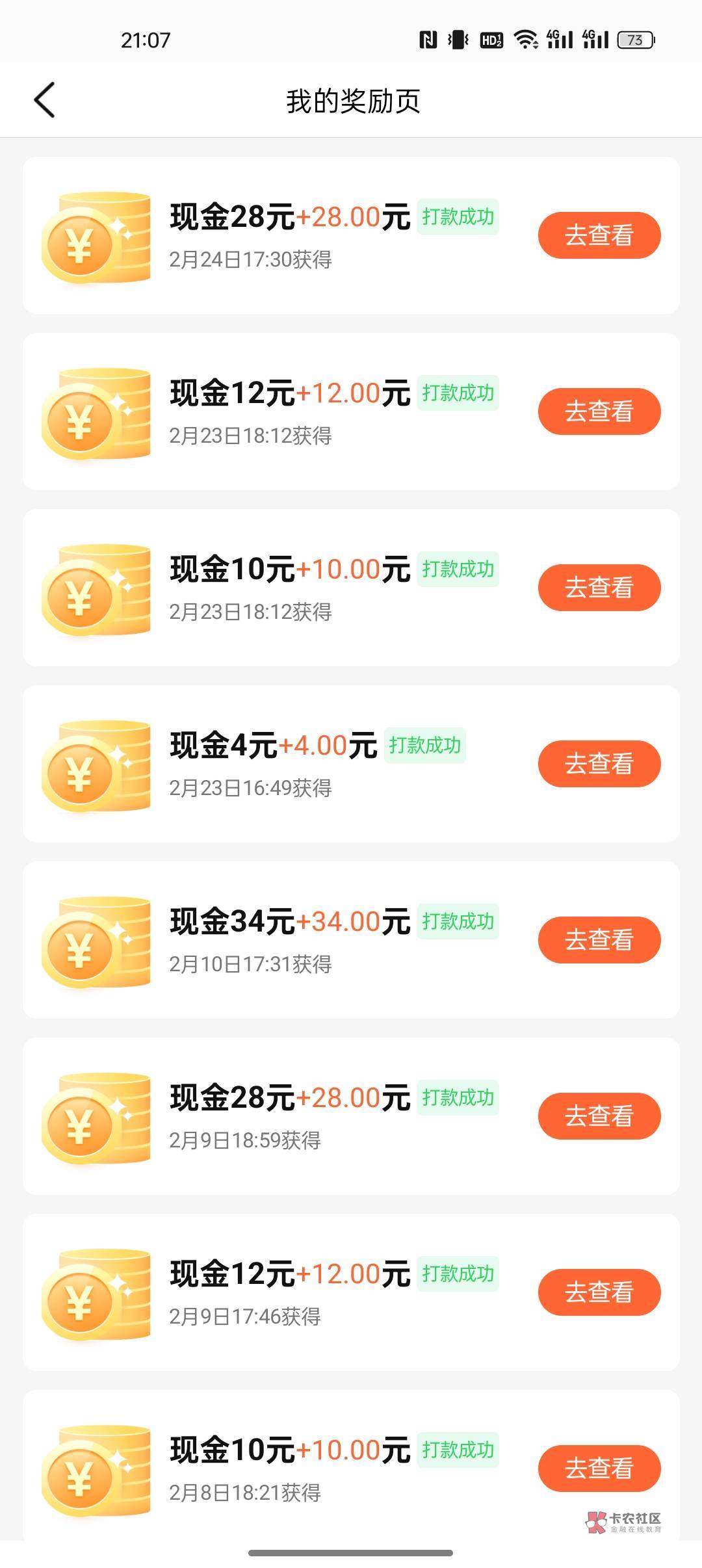This screenshot has height=1568, width=702.
Task: Tap 去查看 for the 现金12元 2月23日 reward
Action: 599,412
